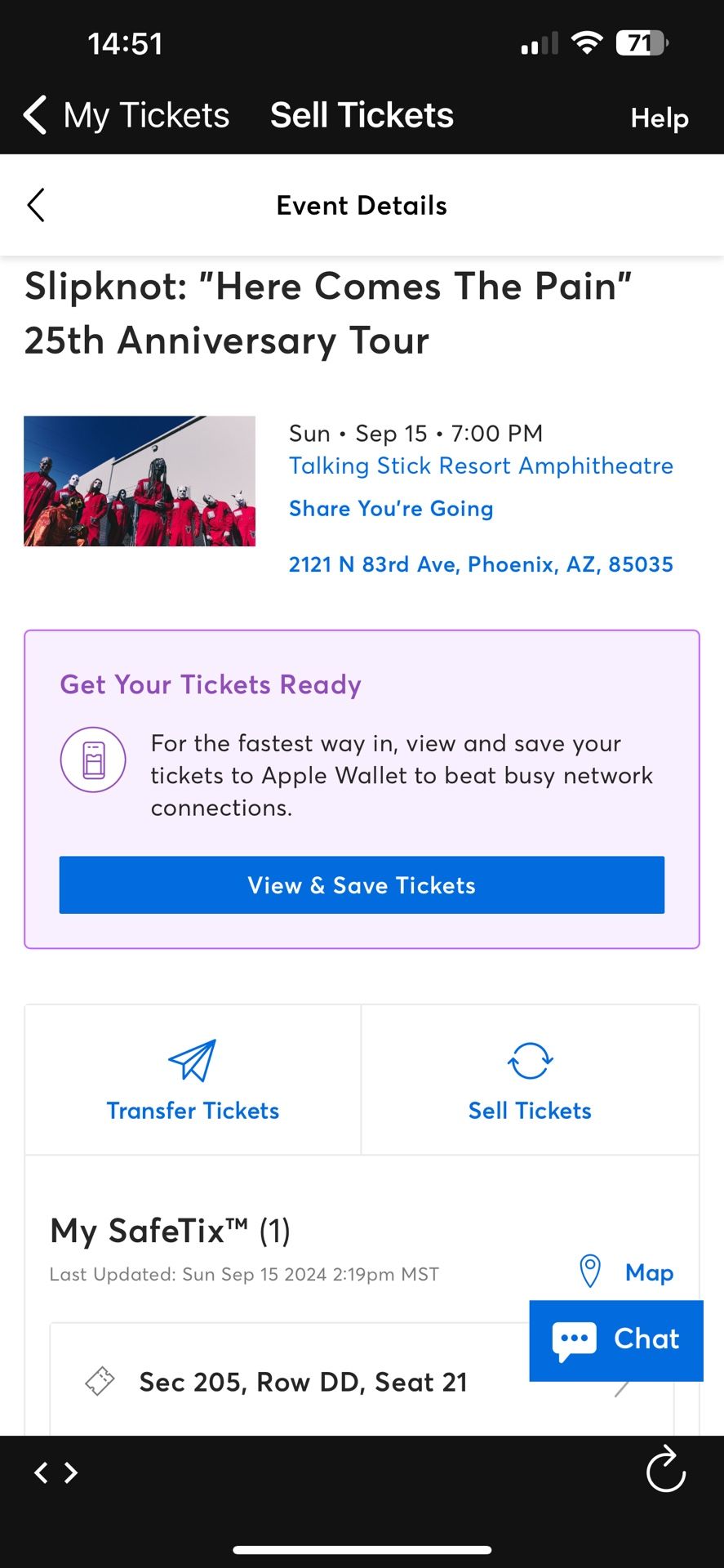The image size is (724, 1568).
Task: Open the Help page
Action: [x=659, y=118]
